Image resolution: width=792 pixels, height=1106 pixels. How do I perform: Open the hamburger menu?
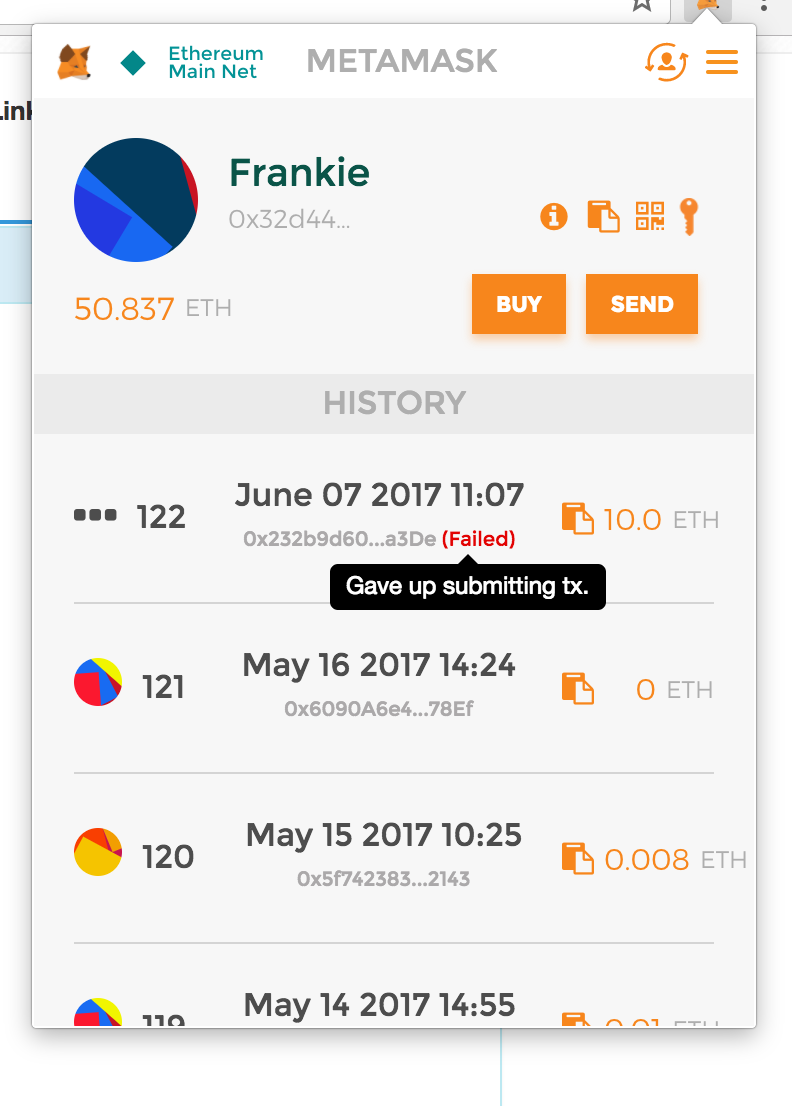click(722, 62)
